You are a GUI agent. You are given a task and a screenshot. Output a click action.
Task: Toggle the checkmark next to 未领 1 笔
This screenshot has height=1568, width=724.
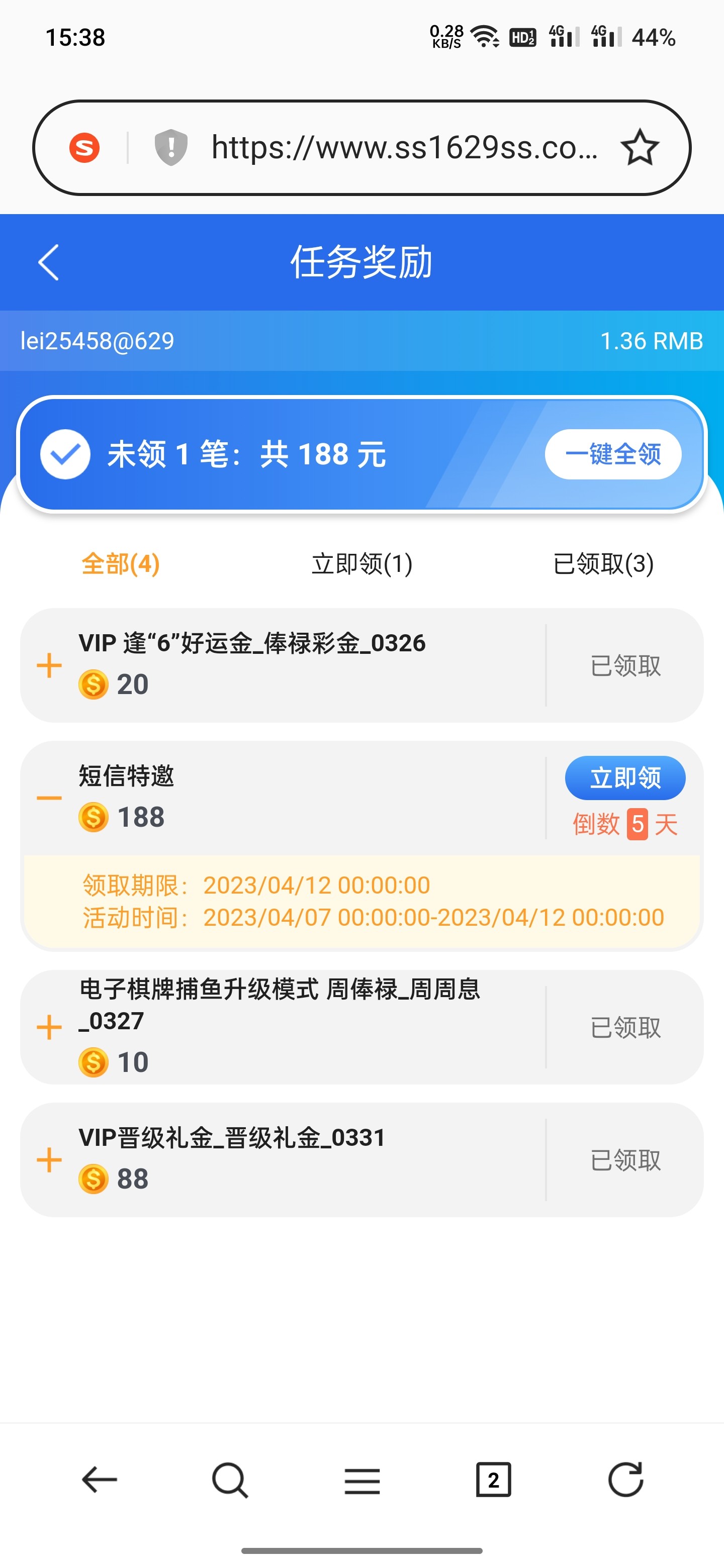(65, 454)
